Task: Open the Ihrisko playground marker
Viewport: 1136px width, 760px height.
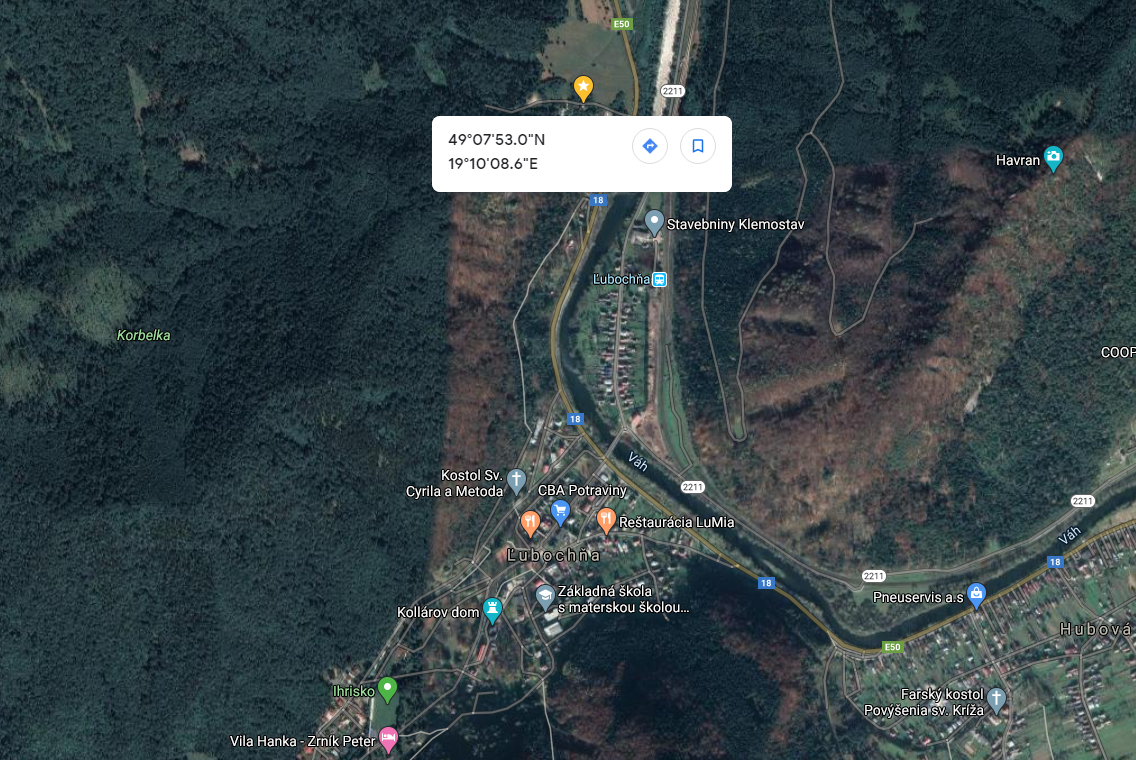Action: [x=387, y=688]
